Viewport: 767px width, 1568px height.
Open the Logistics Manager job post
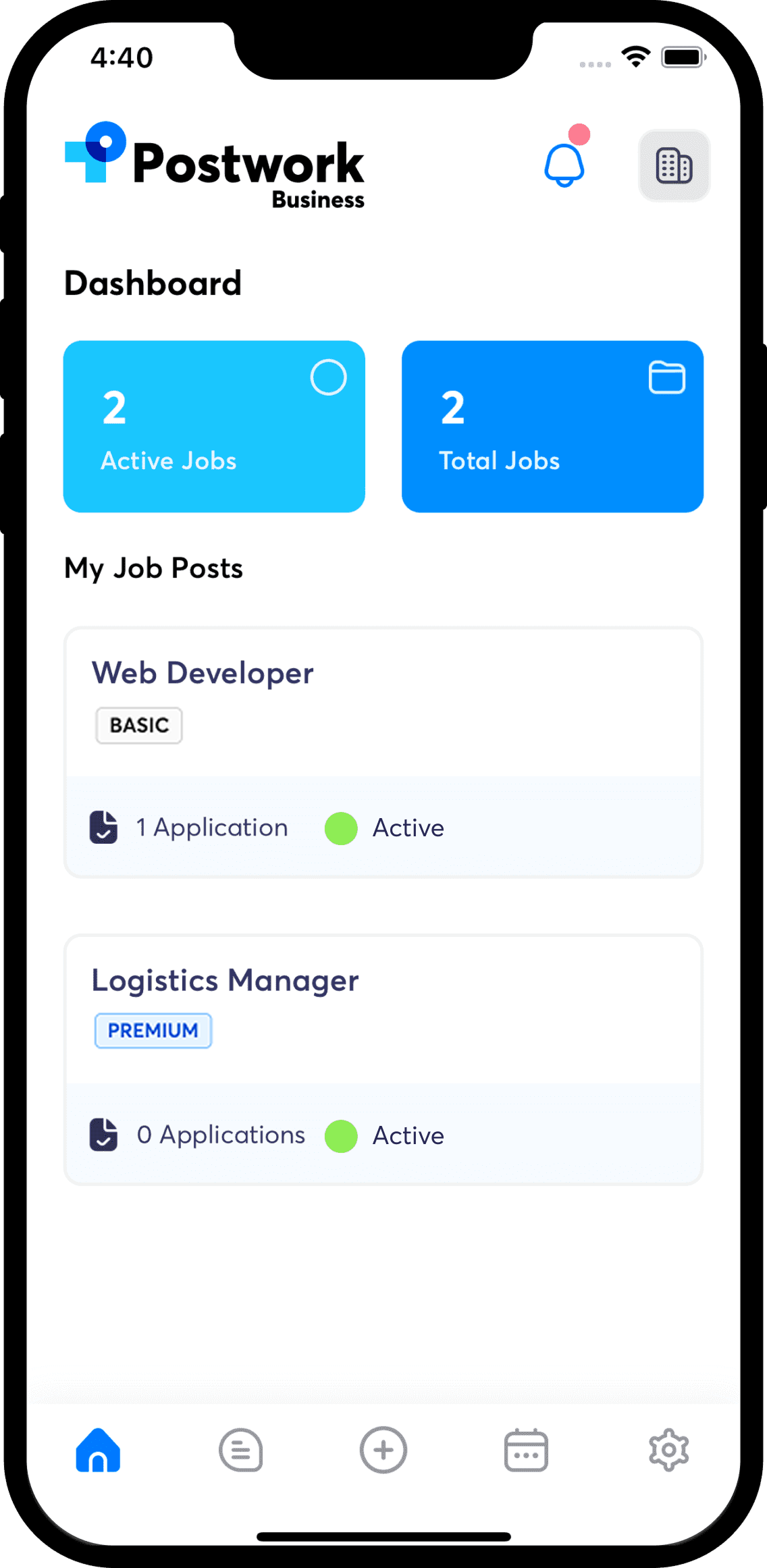tap(226, 981)
